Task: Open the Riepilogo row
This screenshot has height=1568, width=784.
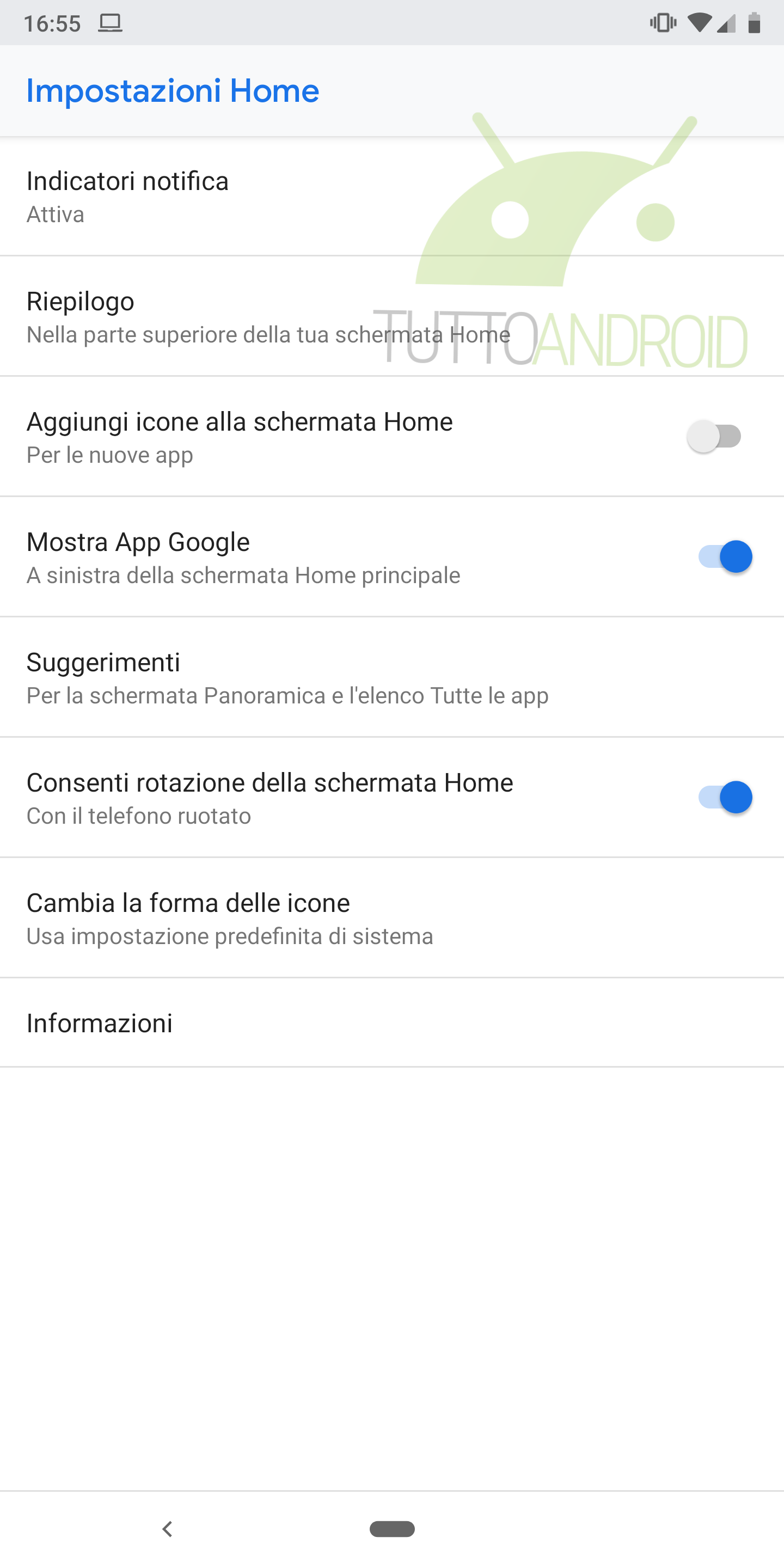Action: coord(392,316)
